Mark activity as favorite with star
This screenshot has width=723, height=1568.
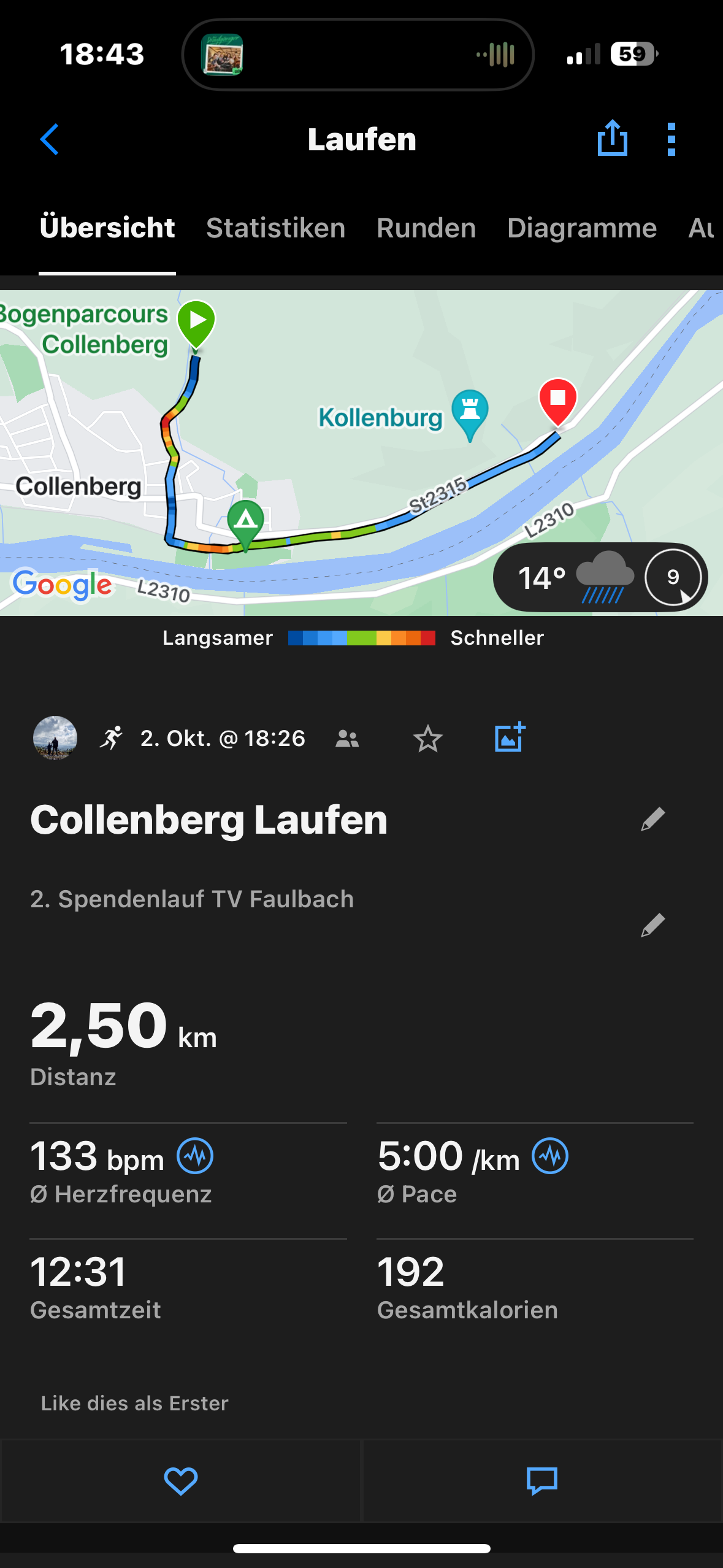coord(427,739)
